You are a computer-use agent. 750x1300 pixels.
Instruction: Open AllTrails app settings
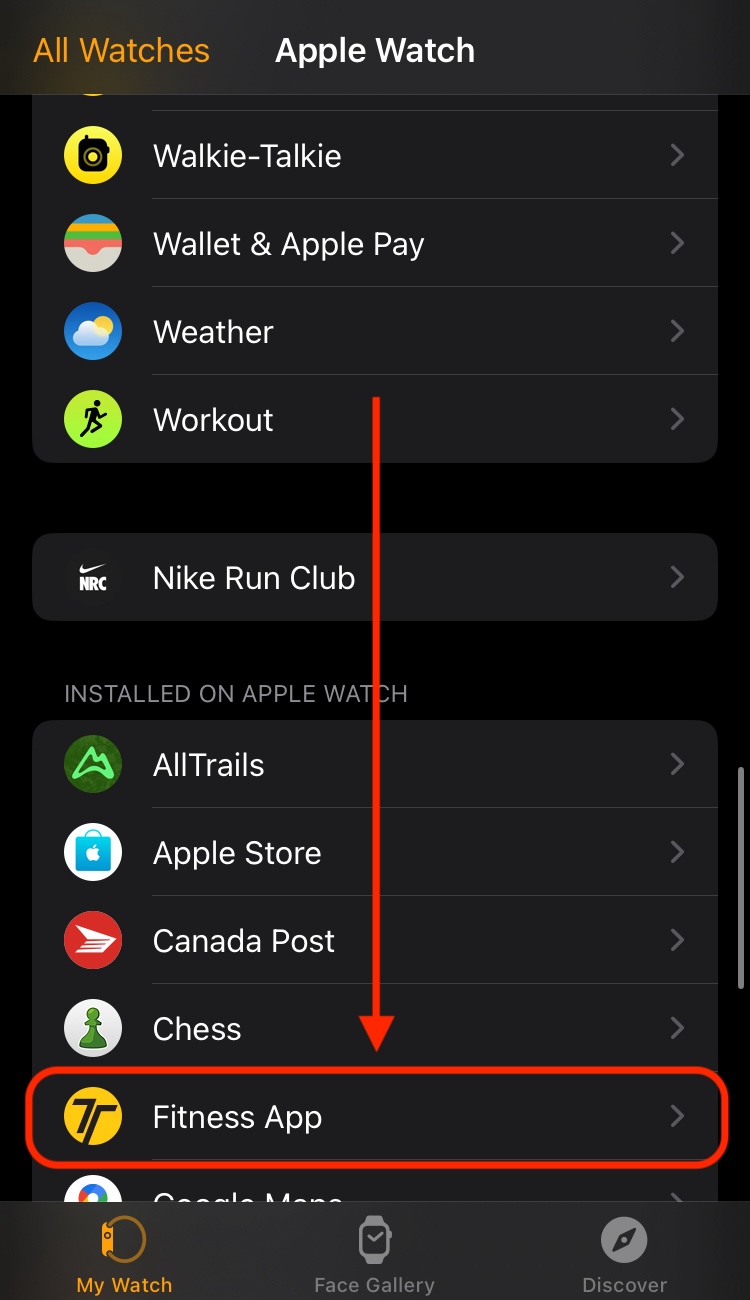(375, 765)
